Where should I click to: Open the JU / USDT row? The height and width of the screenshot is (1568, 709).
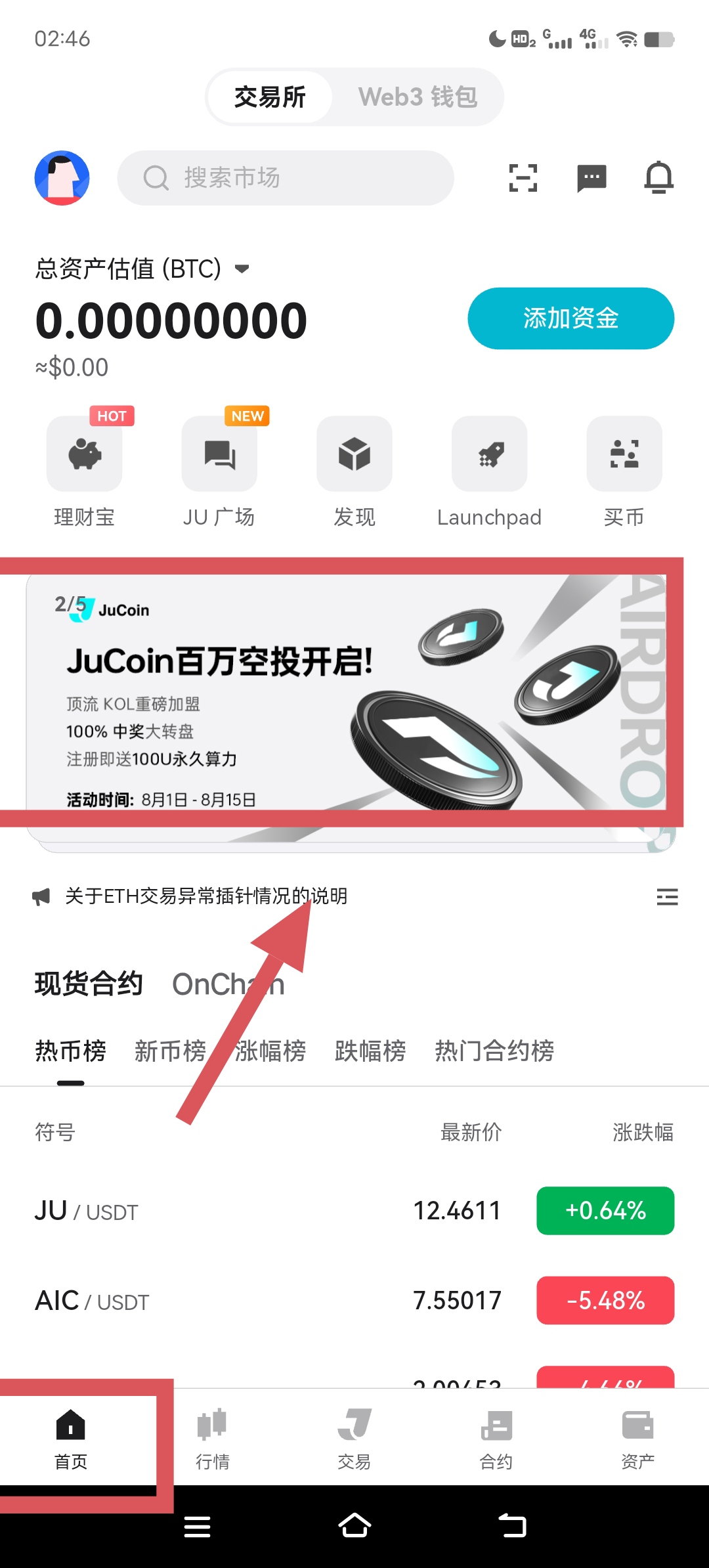(x=354, y=1211)
